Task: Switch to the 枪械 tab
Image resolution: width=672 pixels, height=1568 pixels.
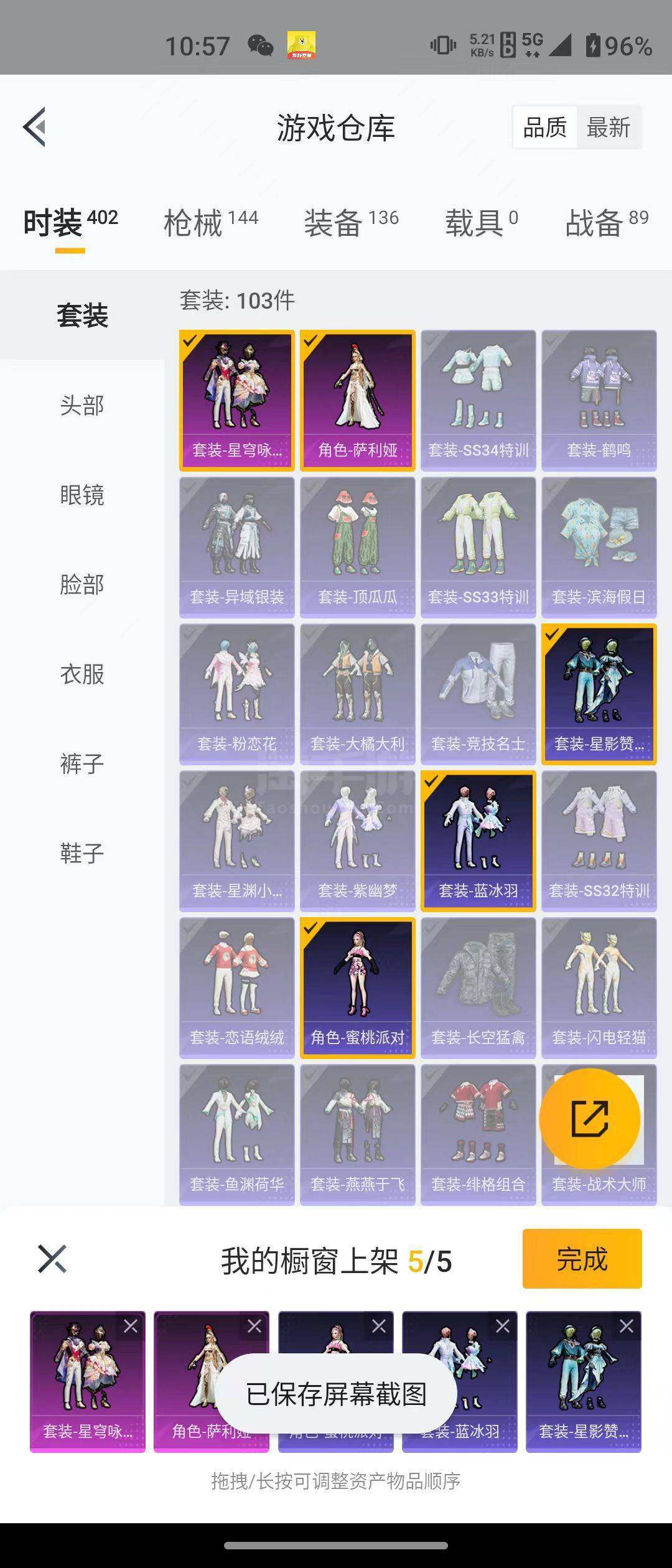Action: coord(210,222)
